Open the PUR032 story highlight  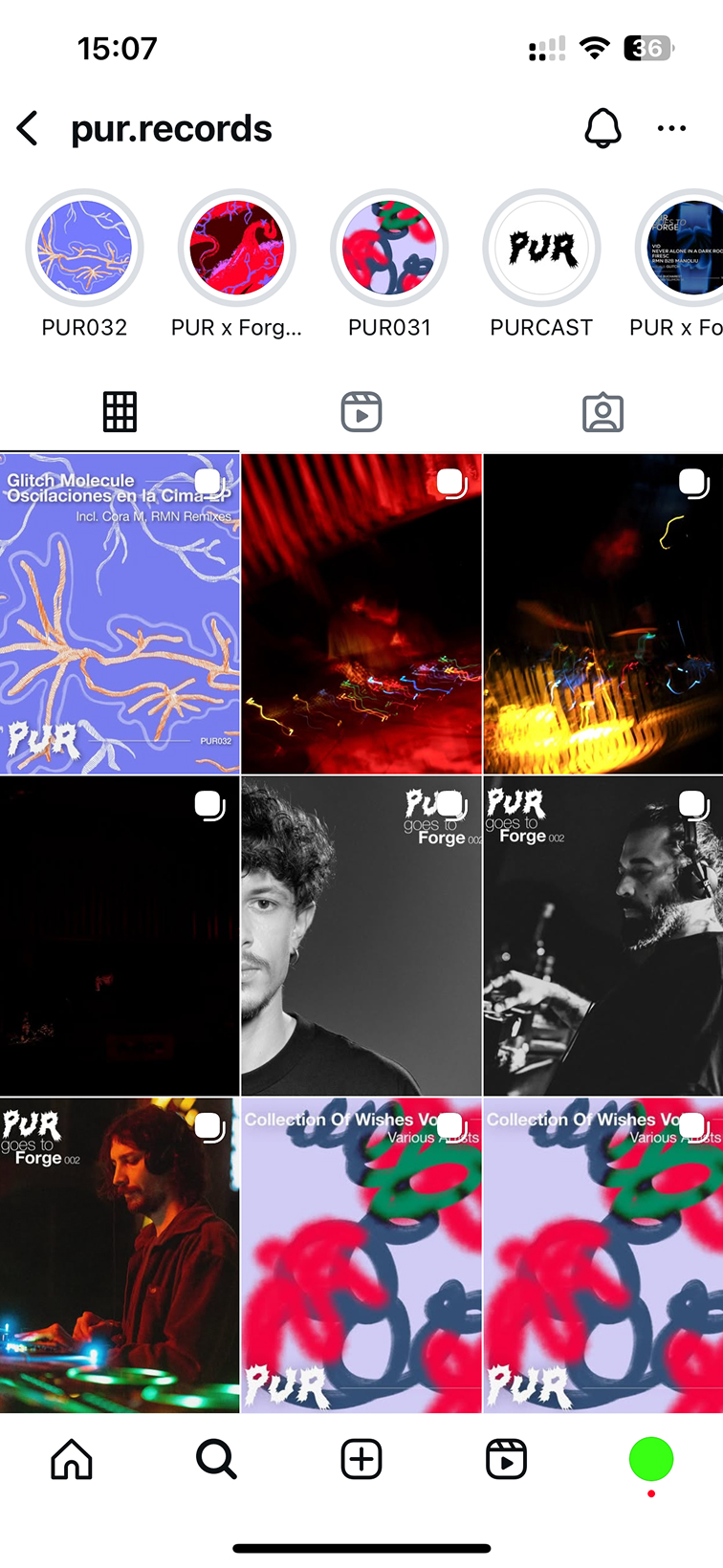(x=84, y=249)
